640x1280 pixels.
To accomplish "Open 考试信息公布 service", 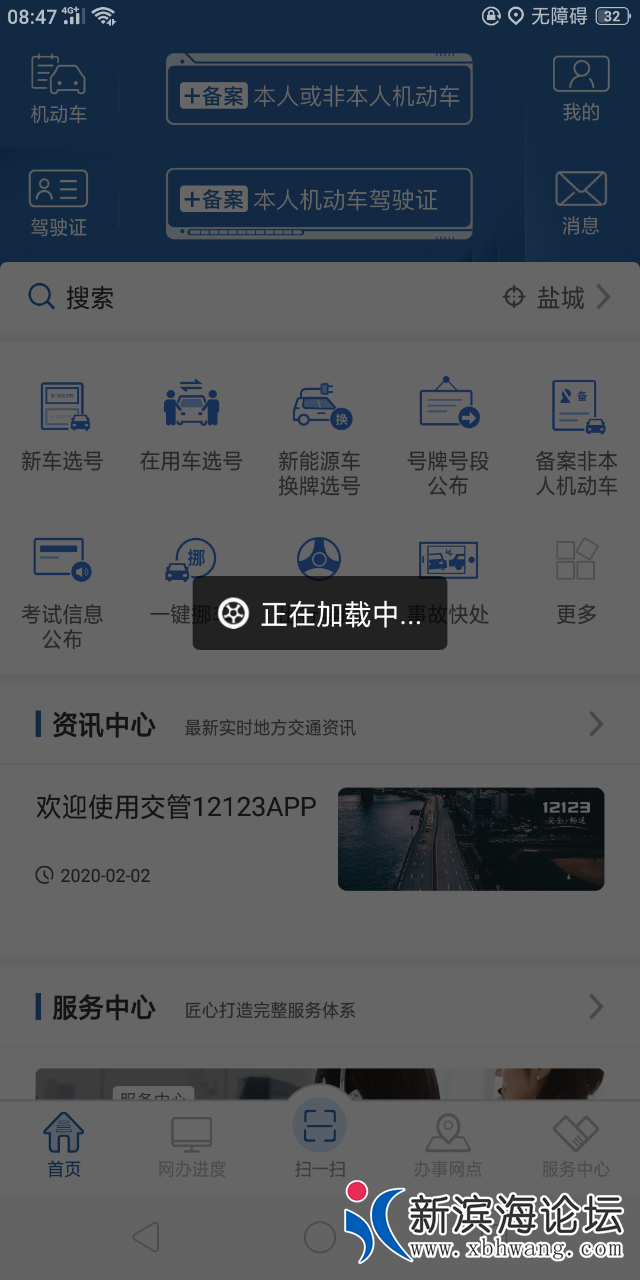I will pyautogui.click(x=62, y=590).
